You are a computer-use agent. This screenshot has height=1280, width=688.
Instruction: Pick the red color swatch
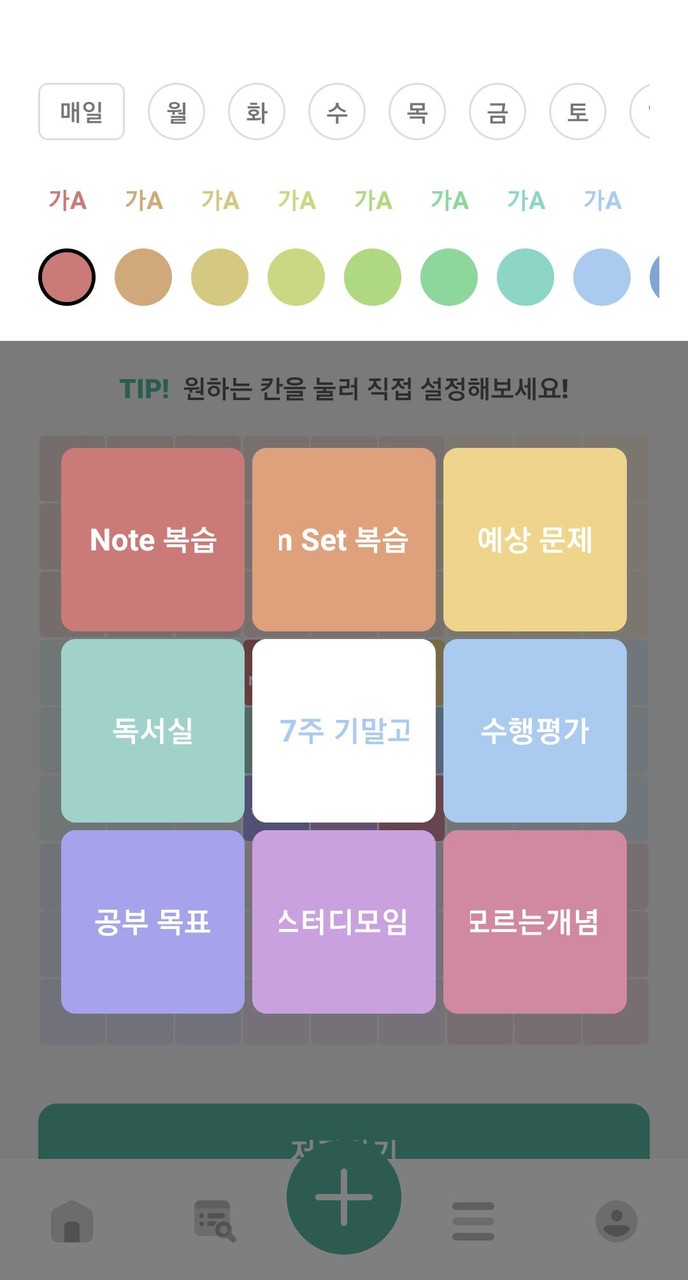click(x=67, y=277)
